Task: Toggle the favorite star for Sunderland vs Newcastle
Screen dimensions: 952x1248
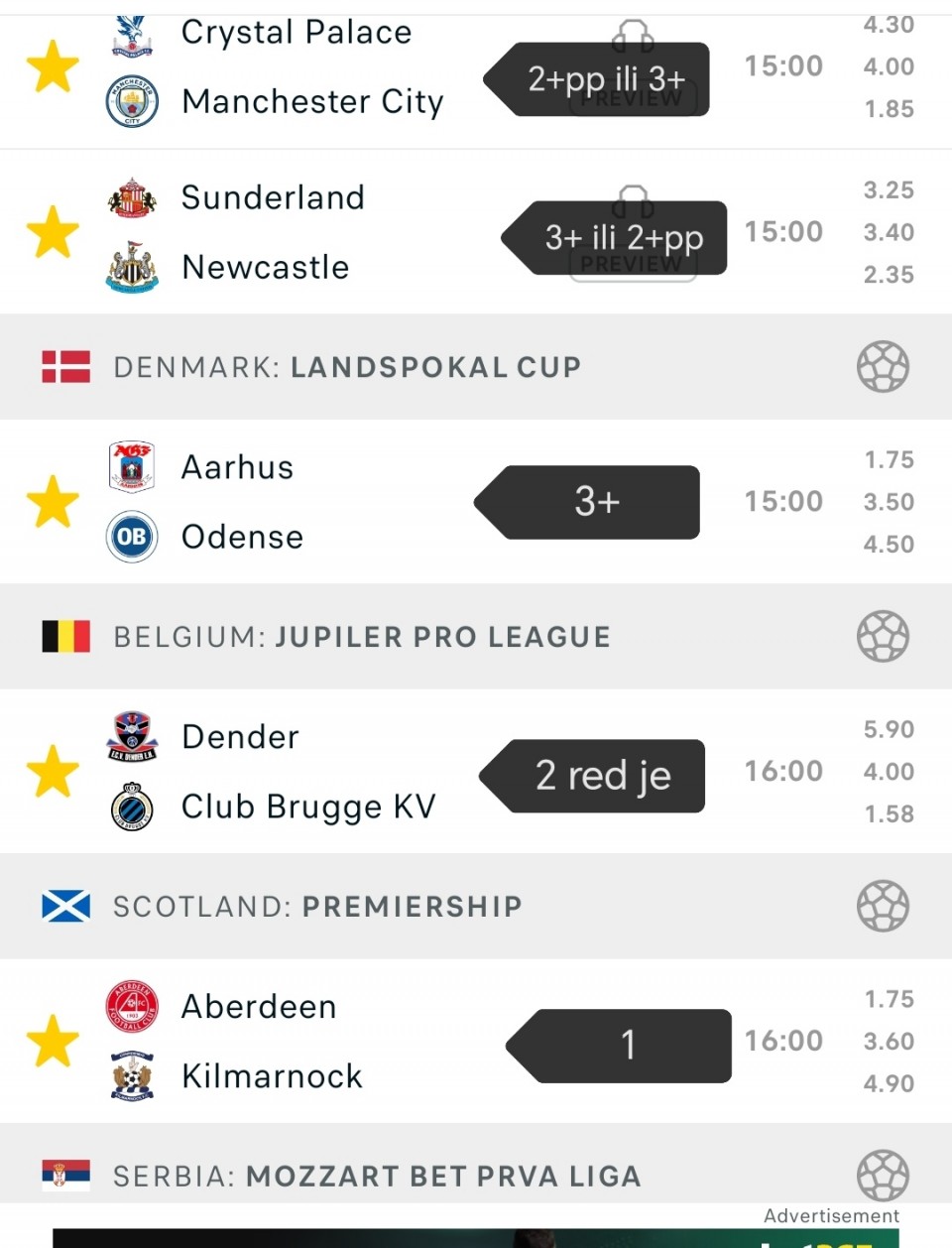Action: (x=53, y=232)
